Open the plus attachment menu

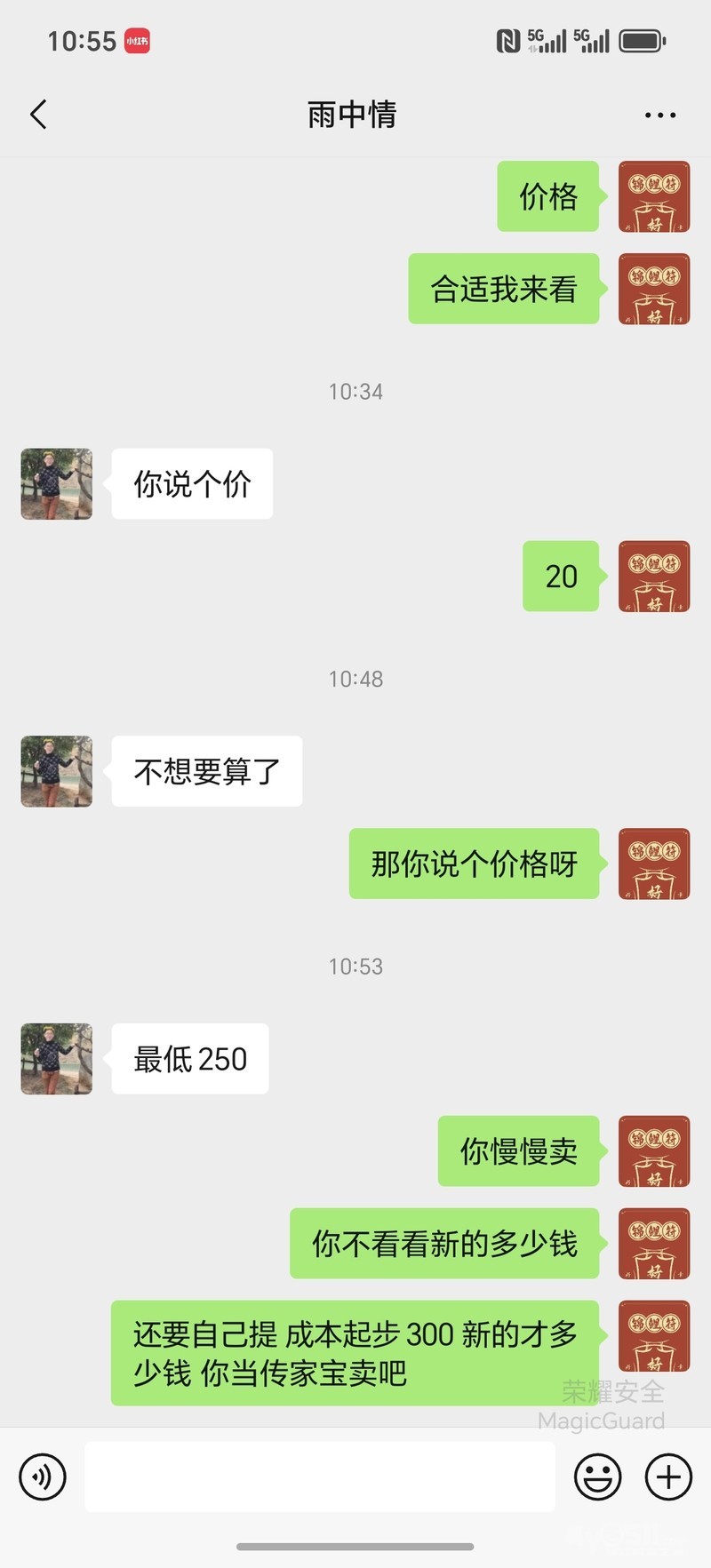coord(668,1476)
